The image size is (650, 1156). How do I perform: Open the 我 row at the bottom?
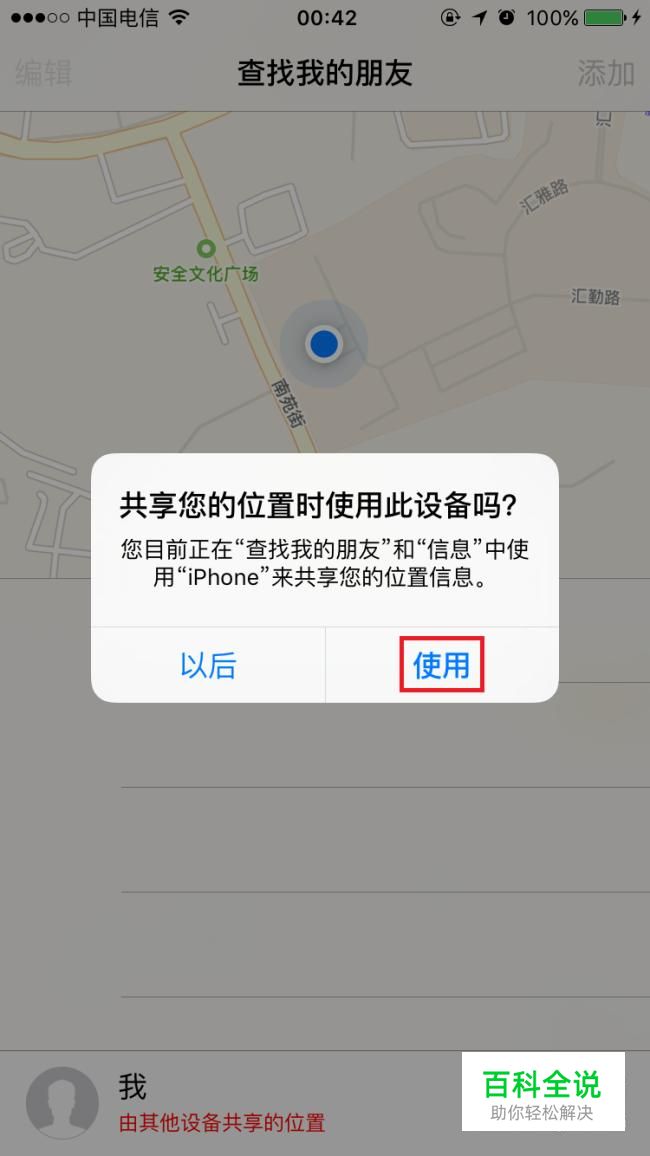[325, 1103]
